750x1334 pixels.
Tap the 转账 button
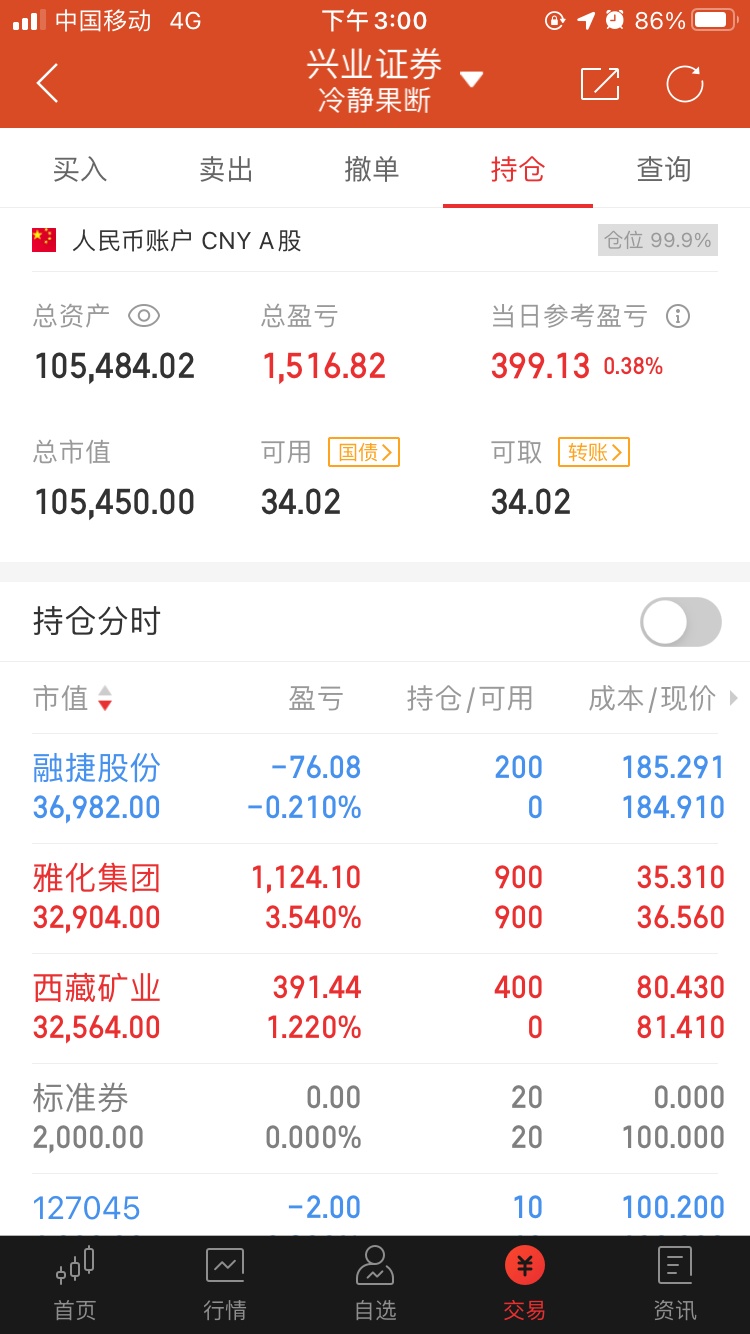[x=594, y=453]
